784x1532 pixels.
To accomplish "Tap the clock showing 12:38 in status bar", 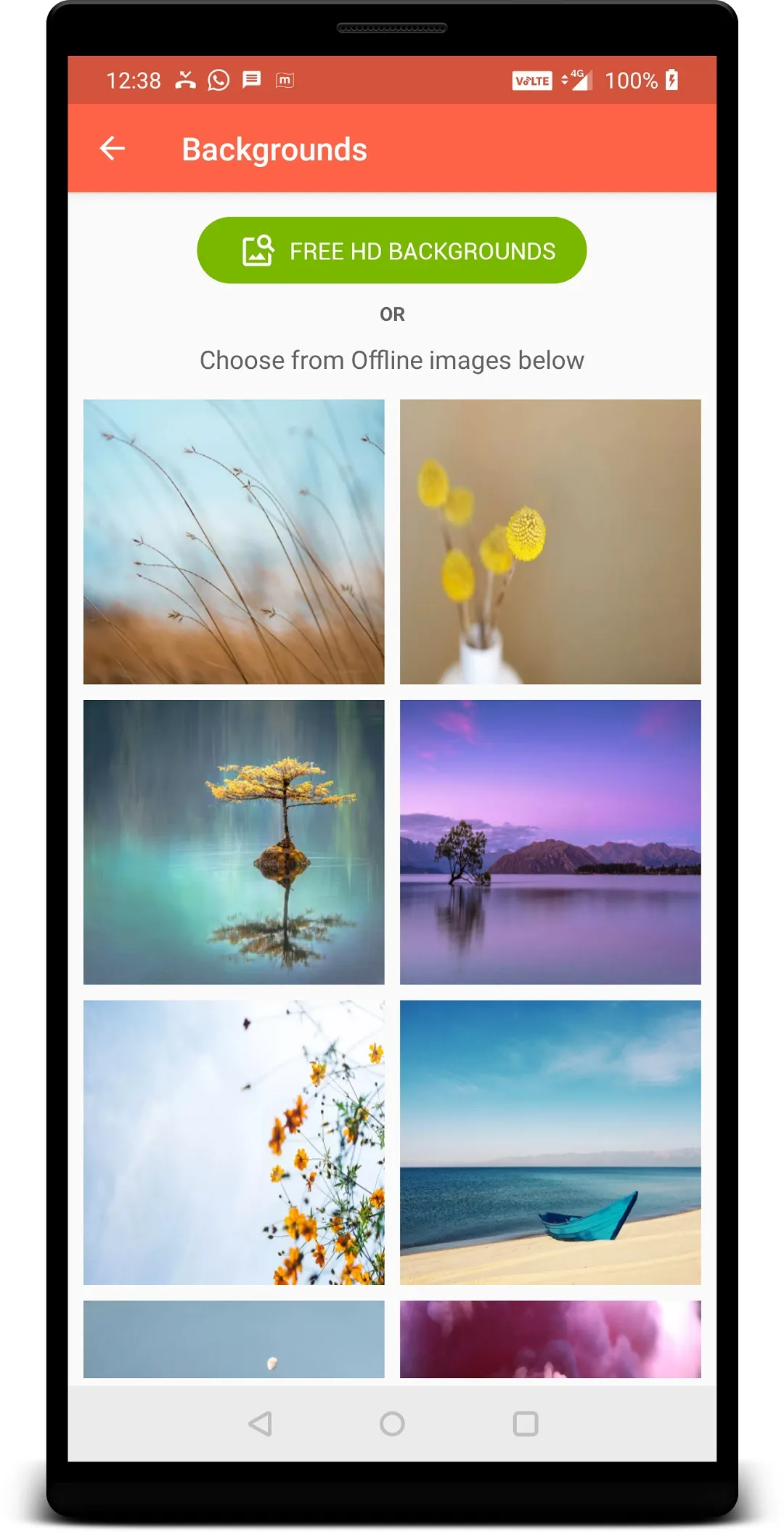I will 133,80.
